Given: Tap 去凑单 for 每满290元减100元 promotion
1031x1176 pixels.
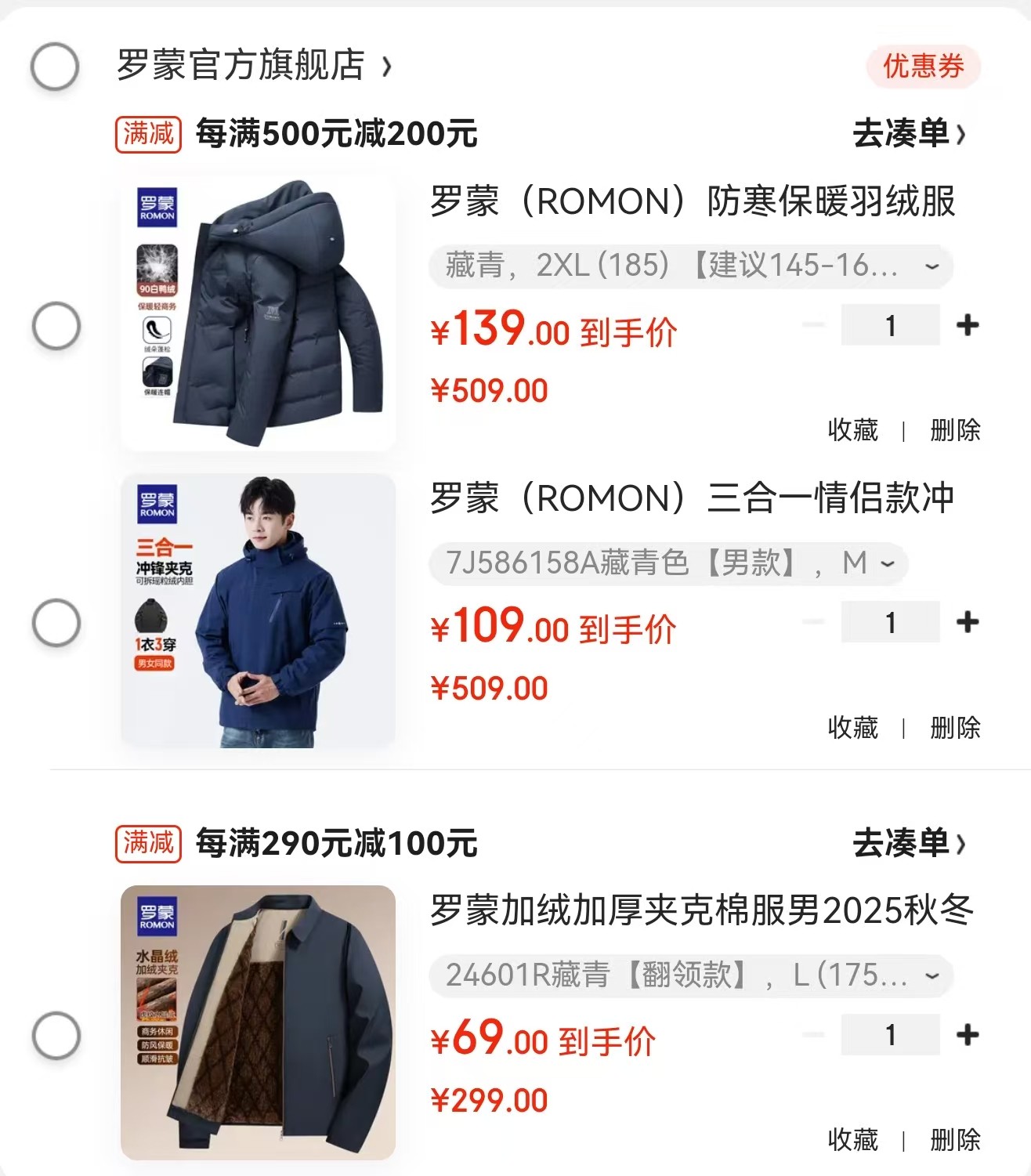Looking at the screenshot, I should coord(908,843).
